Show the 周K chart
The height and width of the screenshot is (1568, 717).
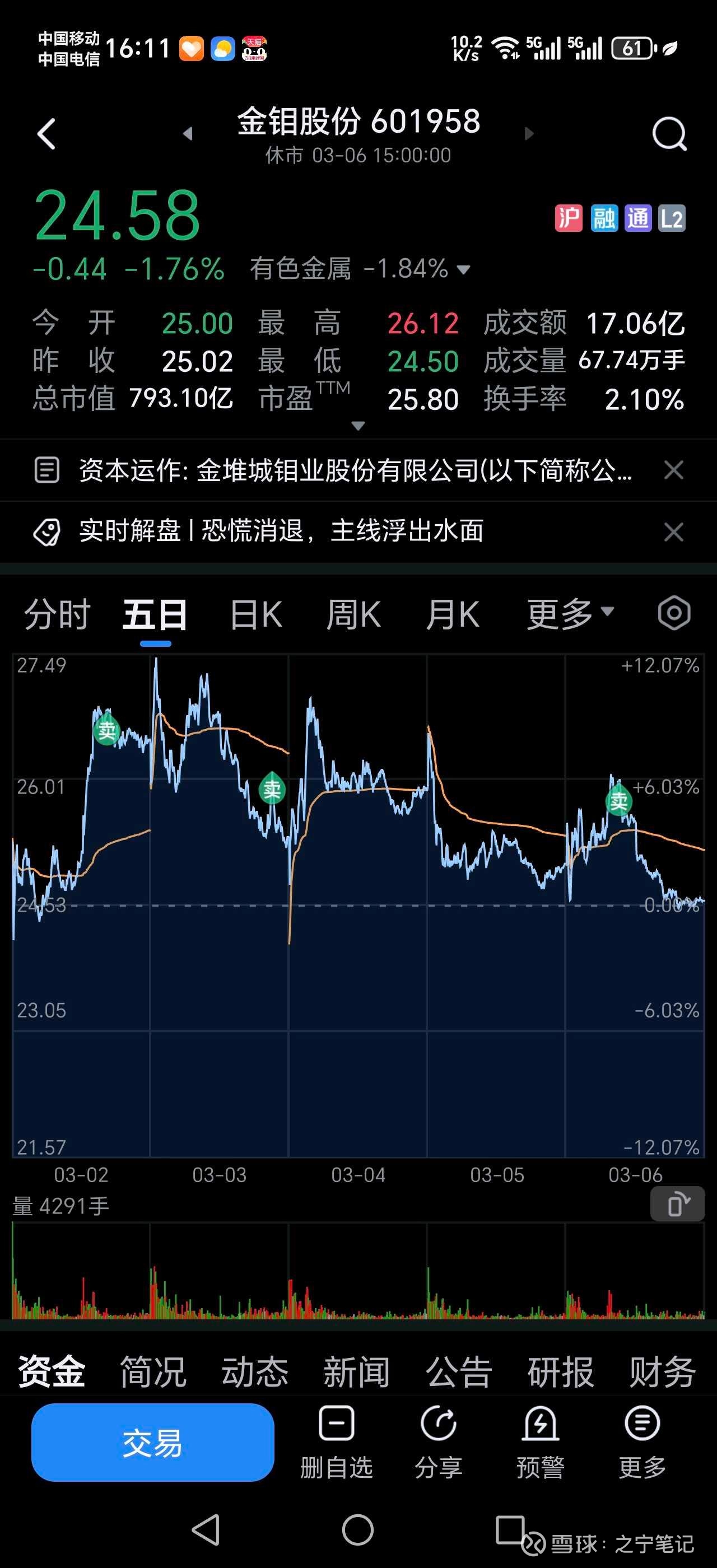353,614
